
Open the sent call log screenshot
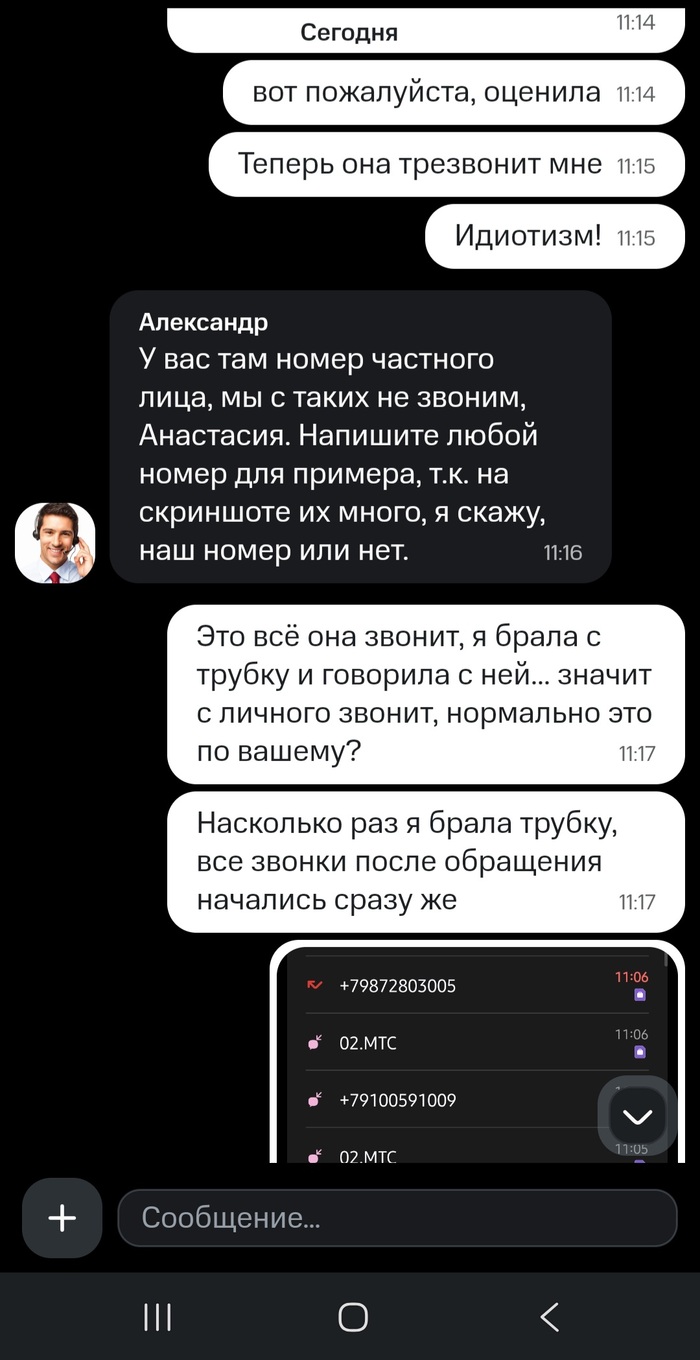point(477,1053)
